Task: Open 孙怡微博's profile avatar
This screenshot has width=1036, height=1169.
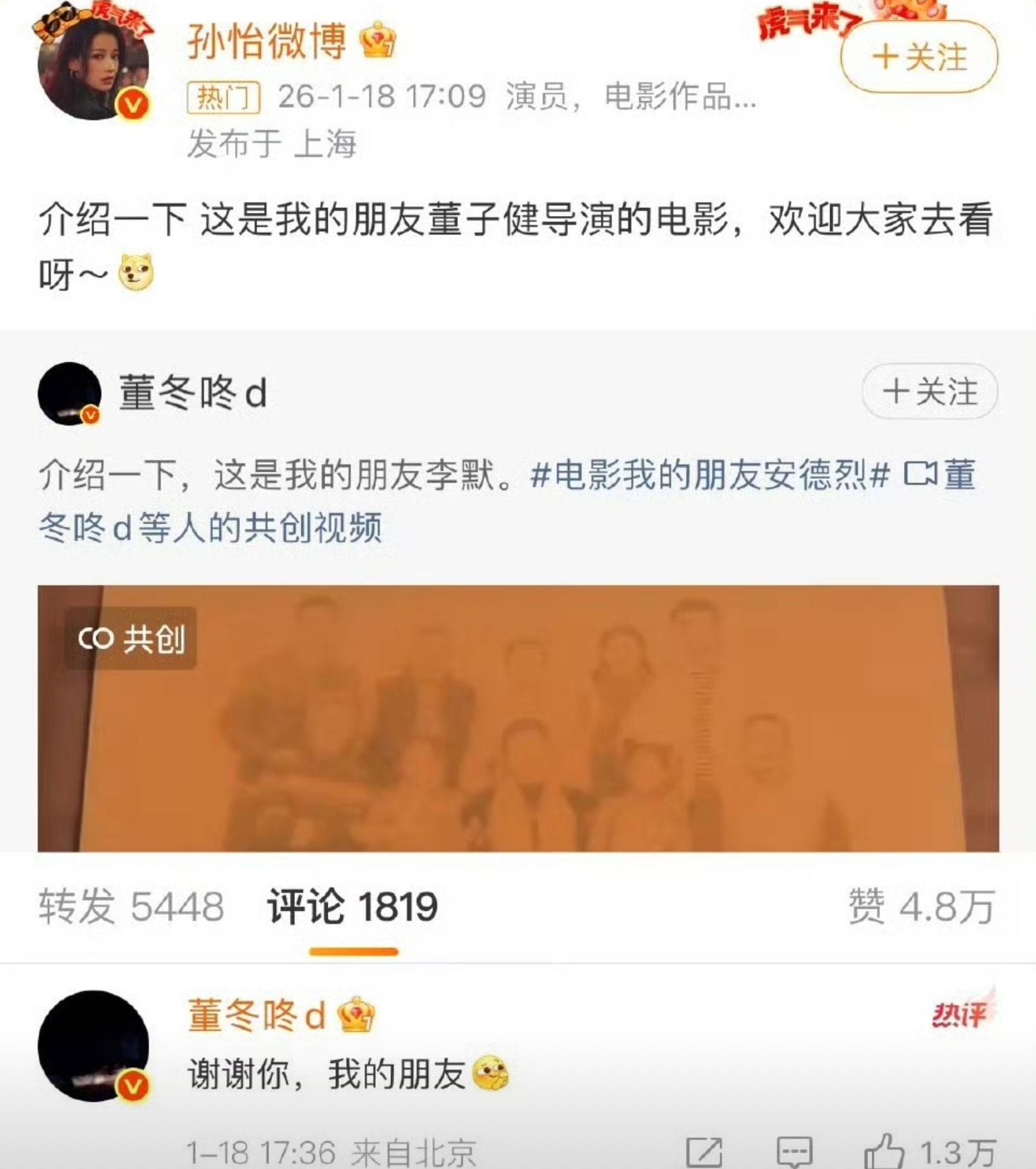Action: [93, 68]
